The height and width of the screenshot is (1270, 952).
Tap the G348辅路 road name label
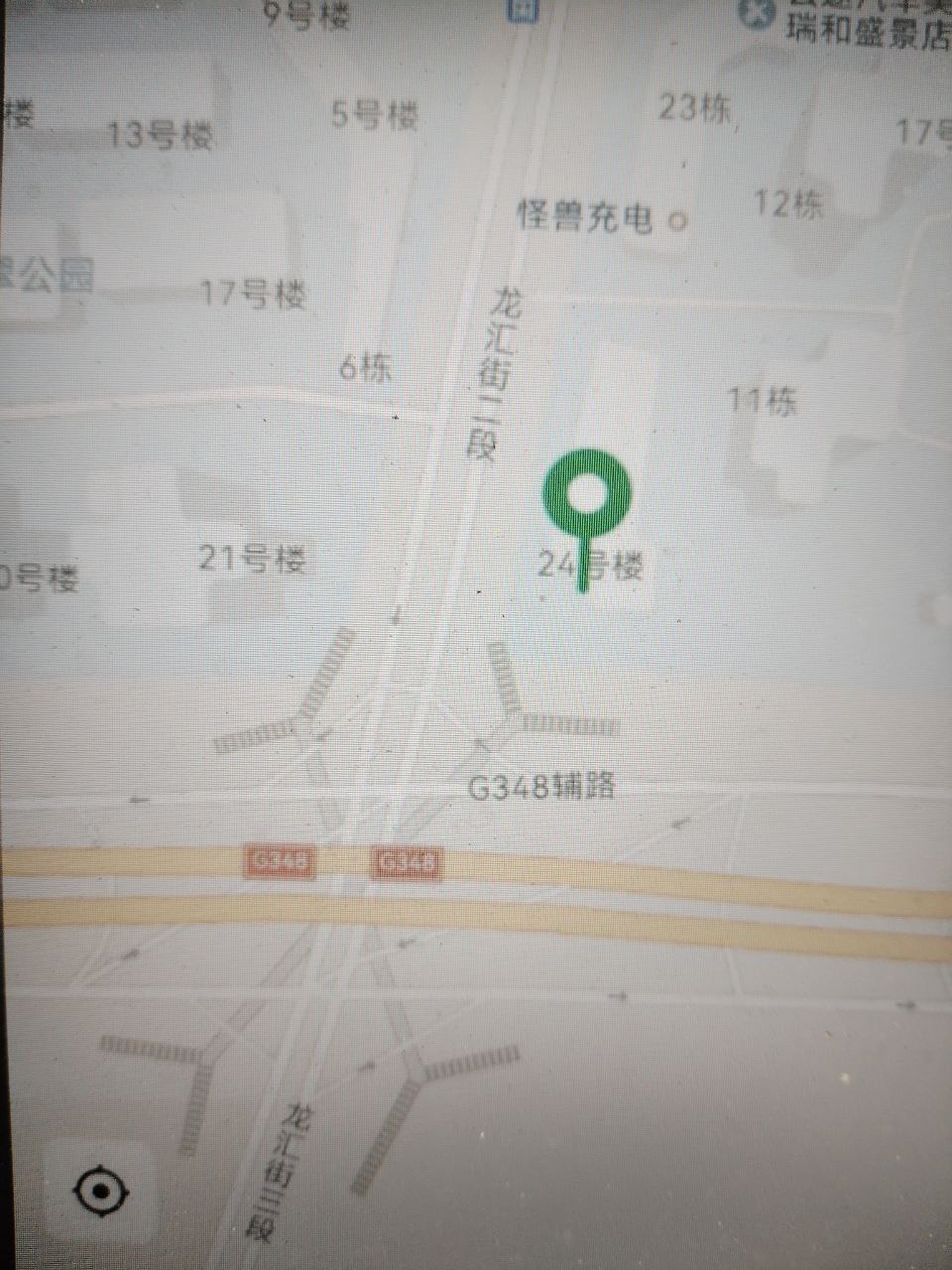tap(544, 787)
